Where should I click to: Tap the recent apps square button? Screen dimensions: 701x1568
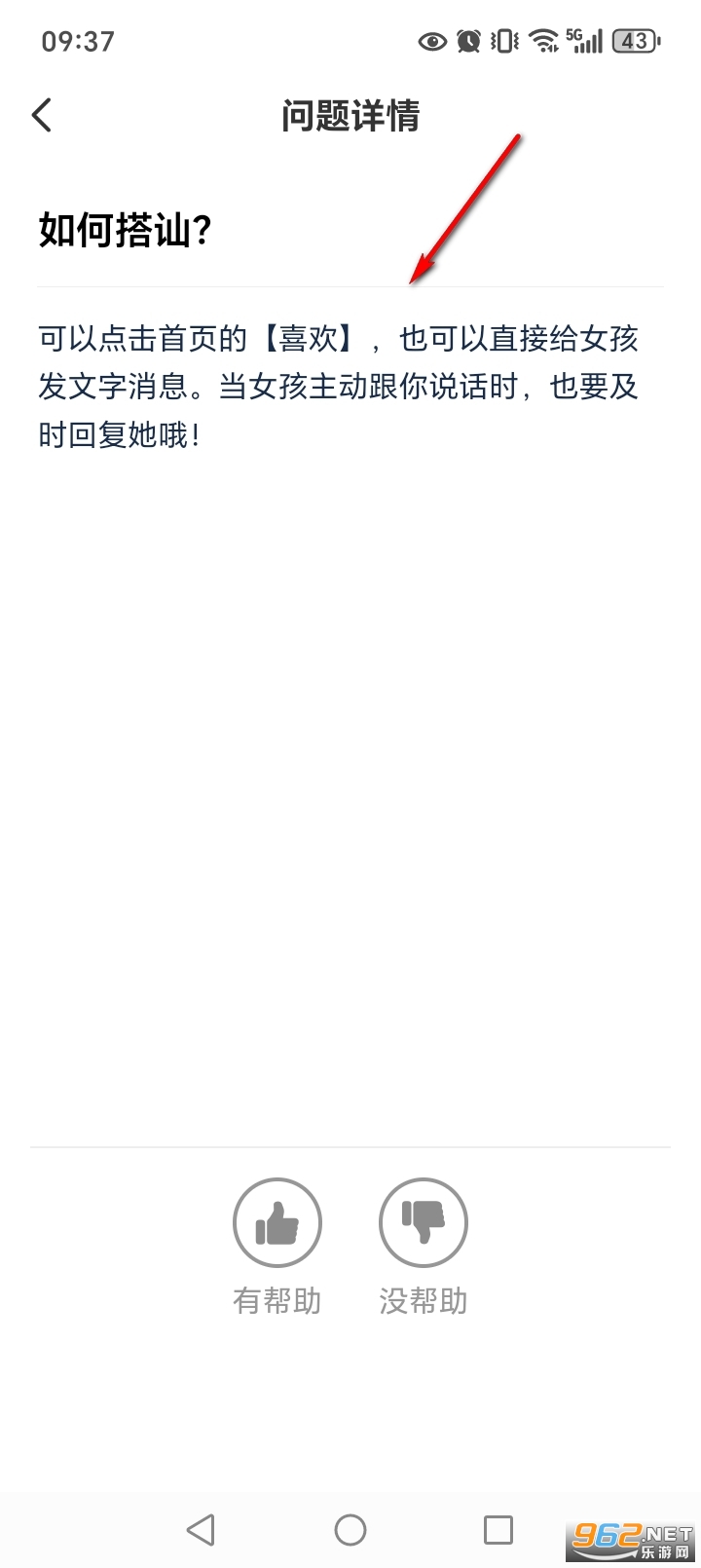[498, 1530]
